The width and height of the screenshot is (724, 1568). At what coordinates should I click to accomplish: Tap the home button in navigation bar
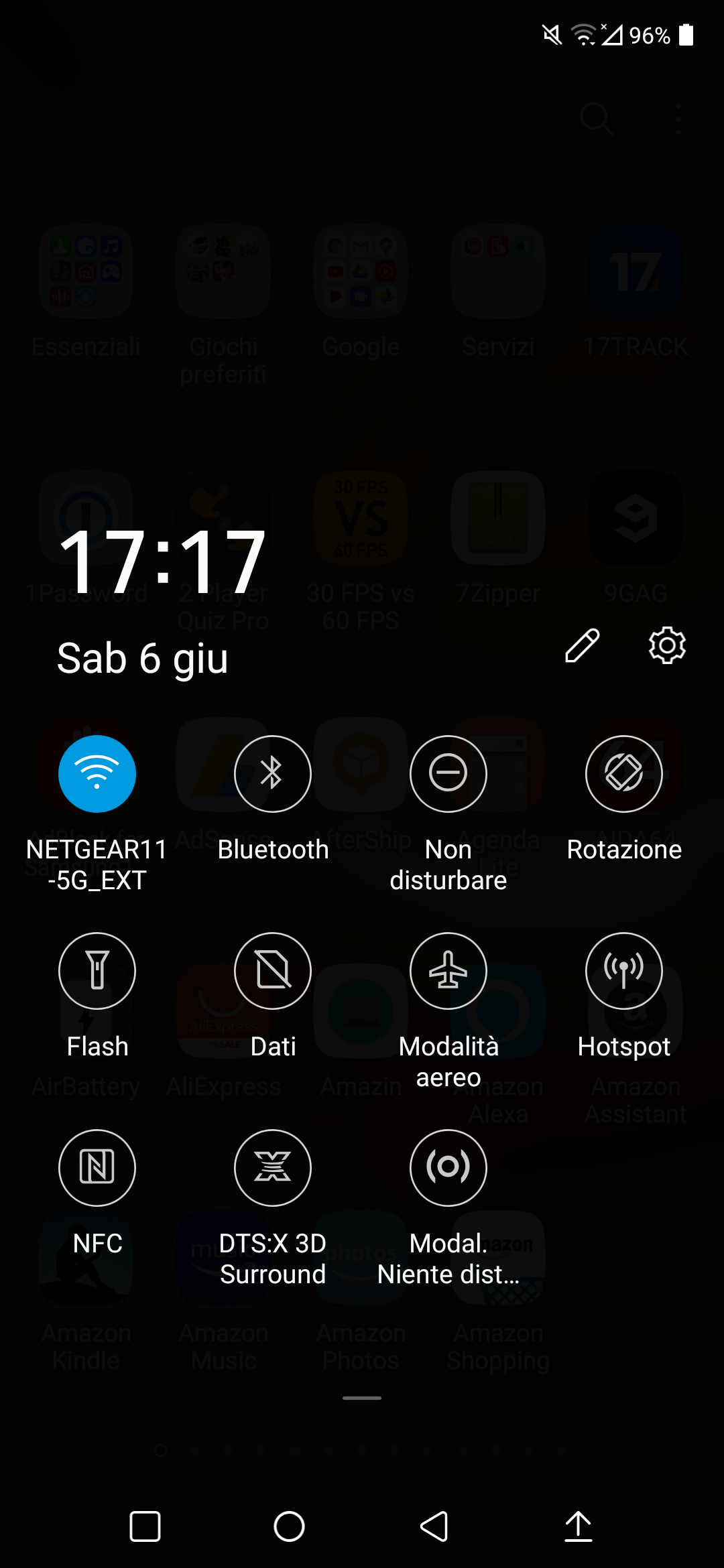pyautogui.click(x=290, y=1526)
